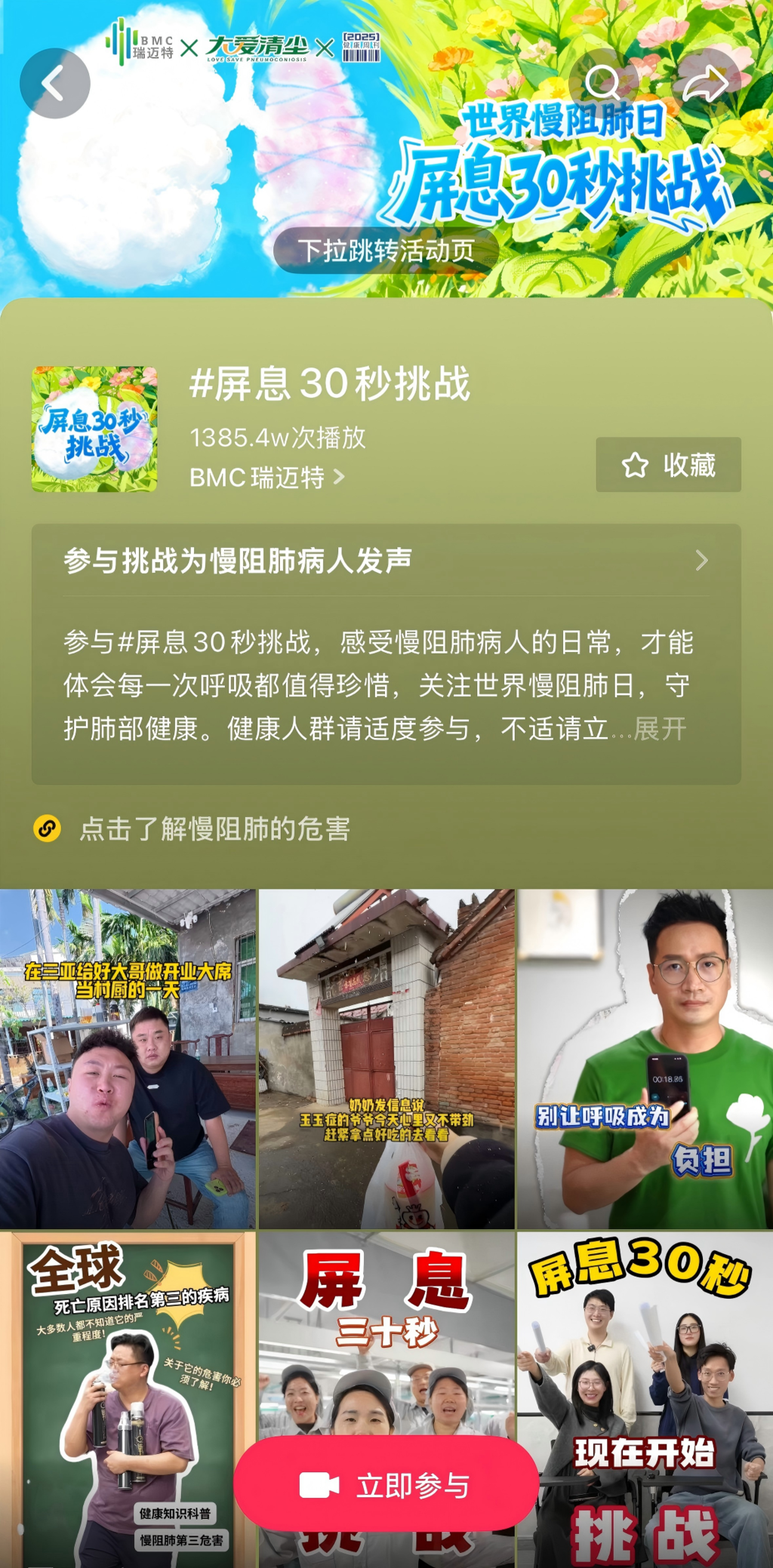Viewport: 773px width, 1568px height.
Task: Tap the 收藏 button to favorite
Action: point(668,465)
